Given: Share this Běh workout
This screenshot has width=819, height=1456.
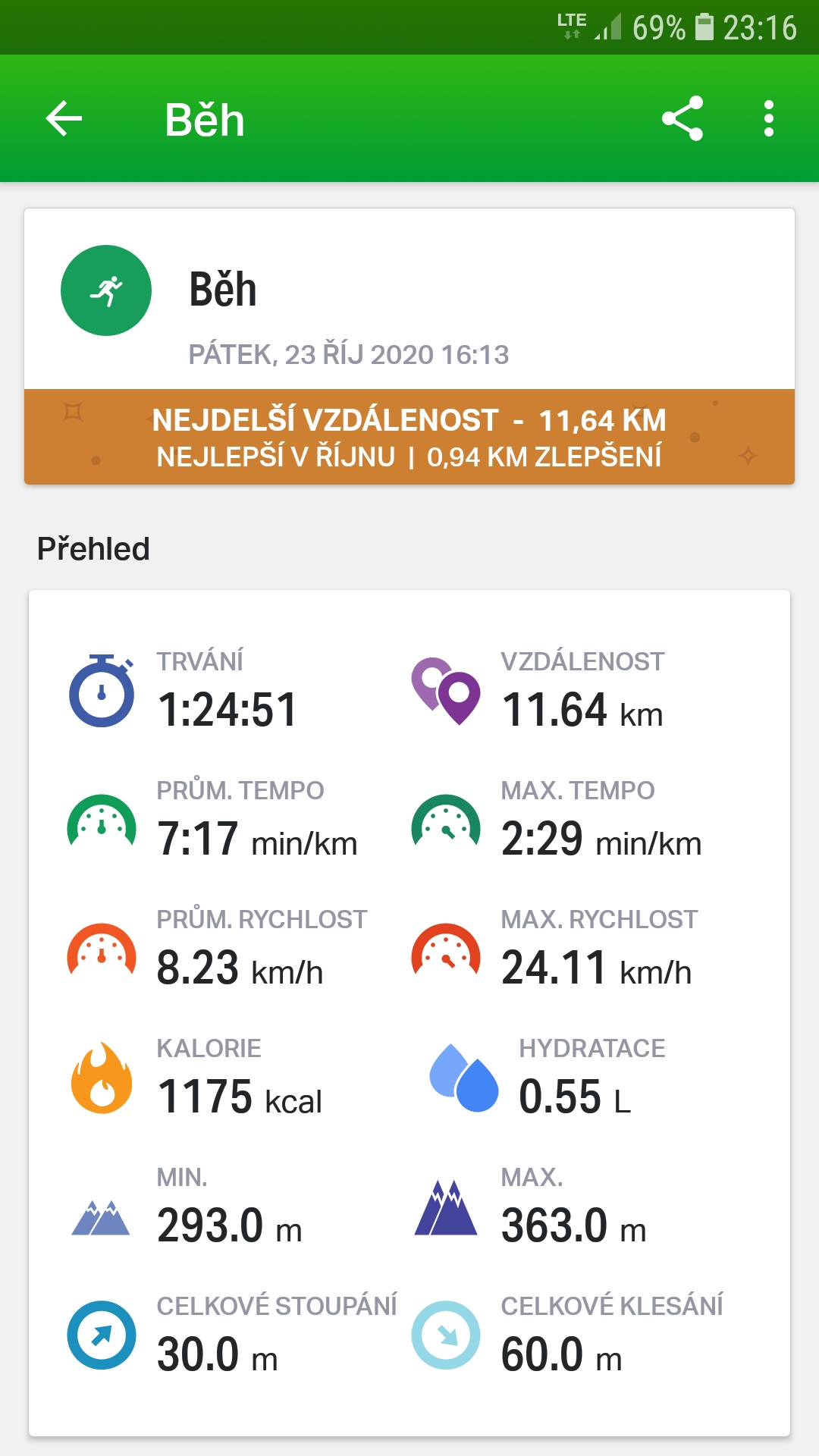Looking at the screenshot, I should 682,119.
